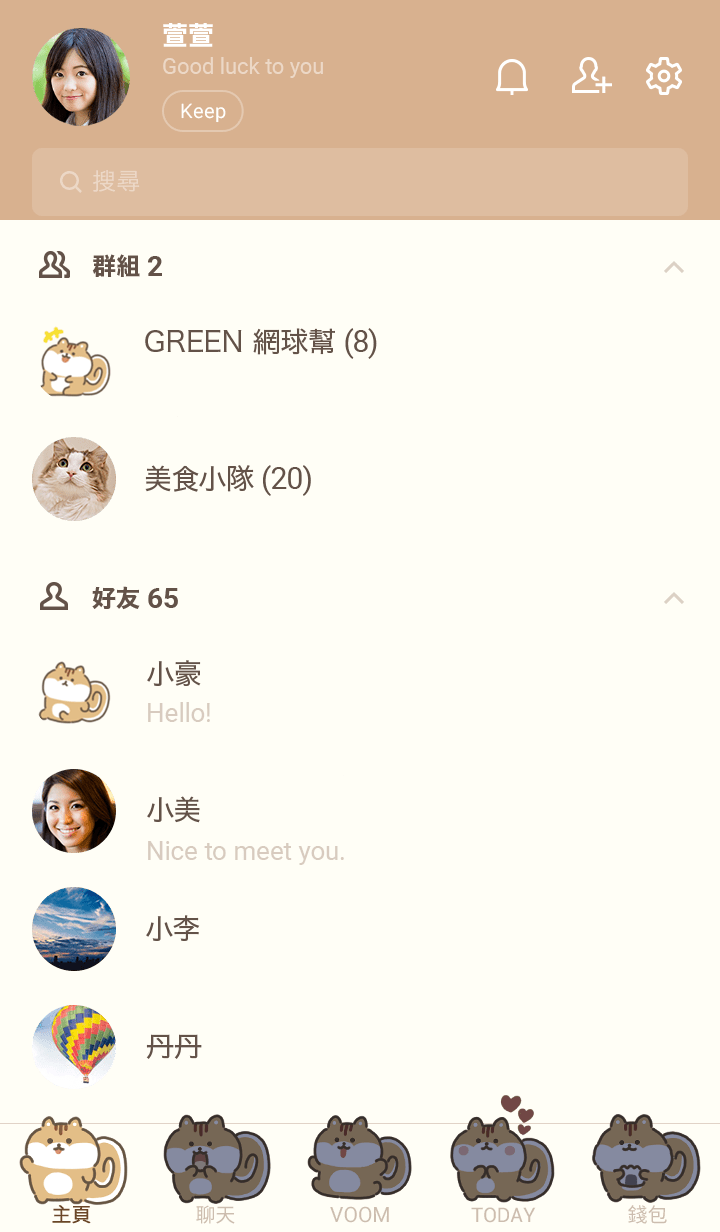Open settings gear icon
The width and height of the screenshot is (720, 1232).
pos(664,77)
